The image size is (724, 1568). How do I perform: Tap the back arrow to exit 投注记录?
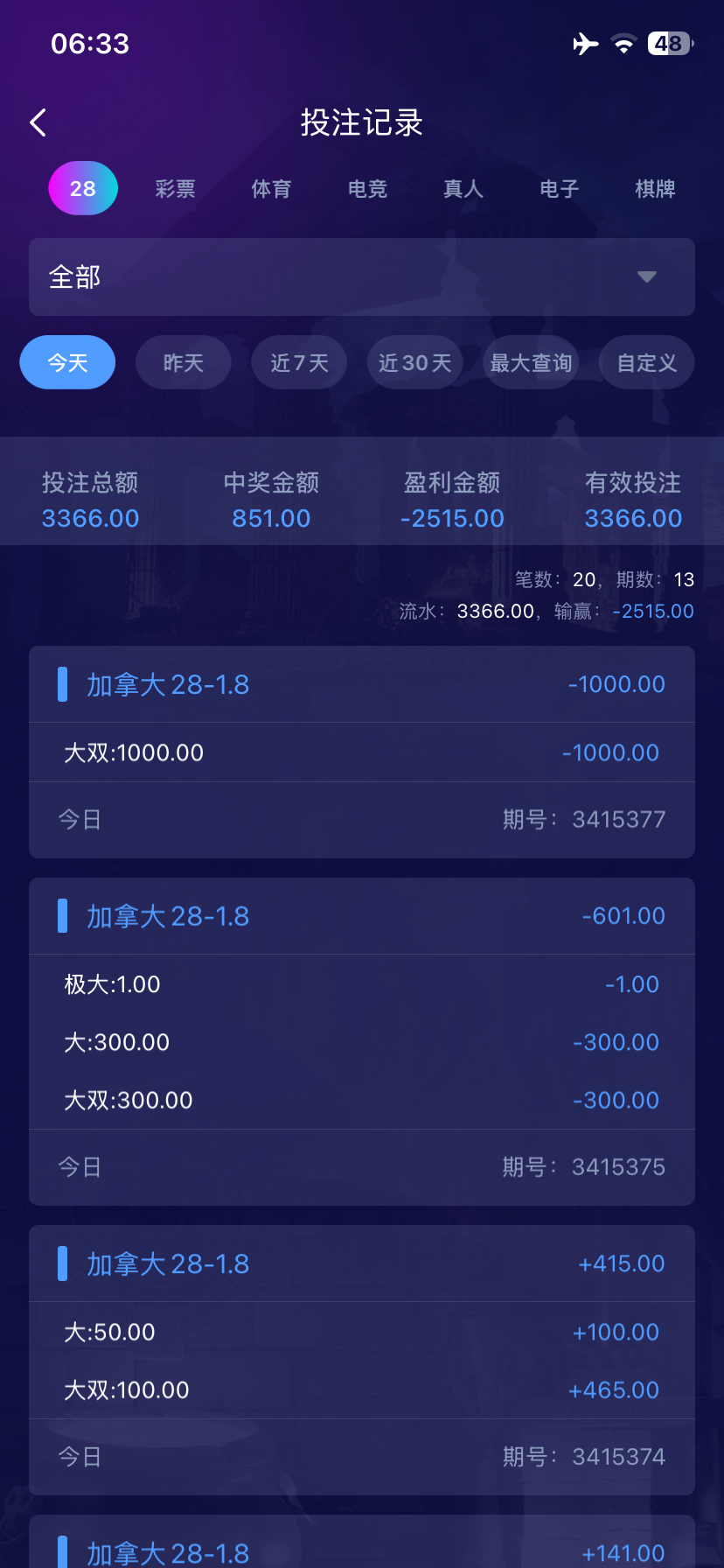coord(37,122)
